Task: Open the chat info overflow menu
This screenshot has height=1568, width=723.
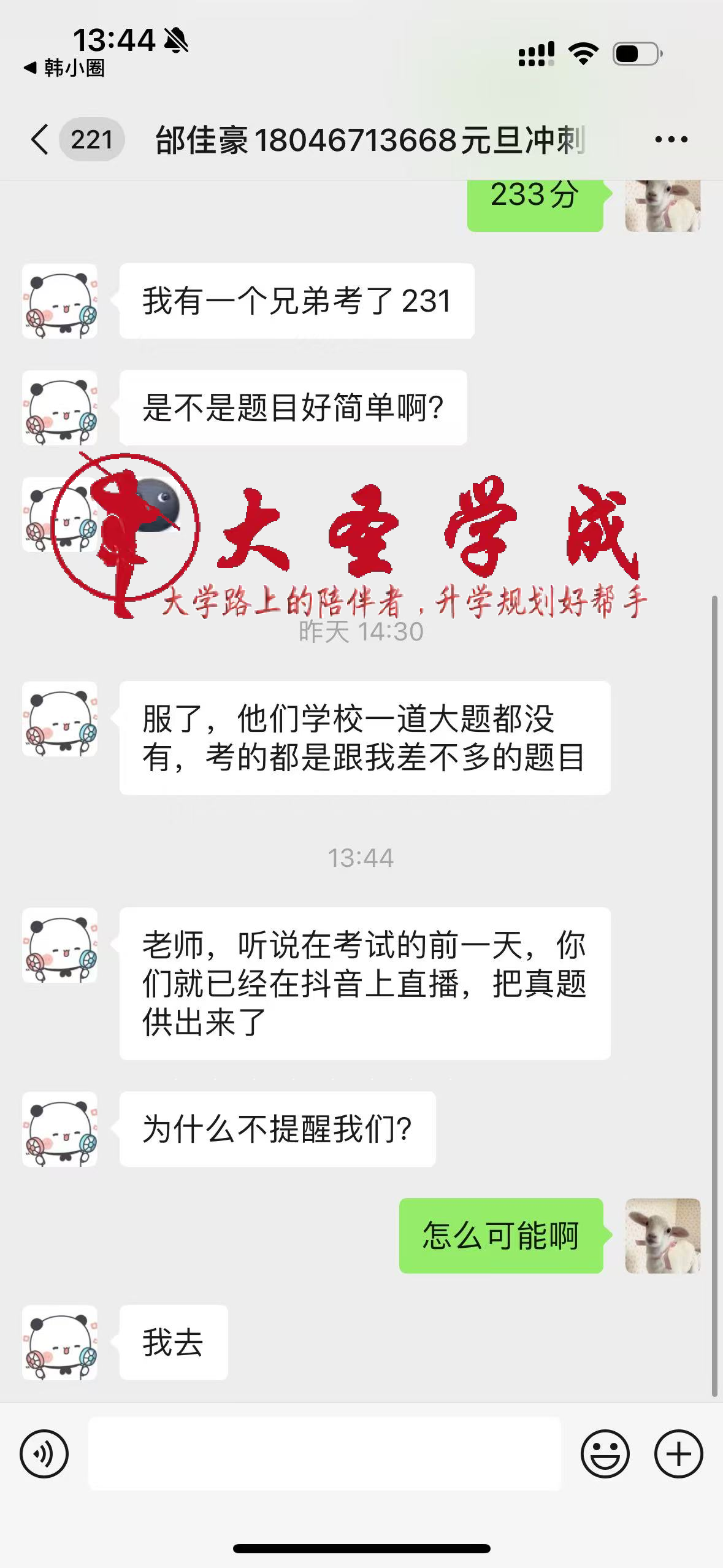Action: pos(671,140)
